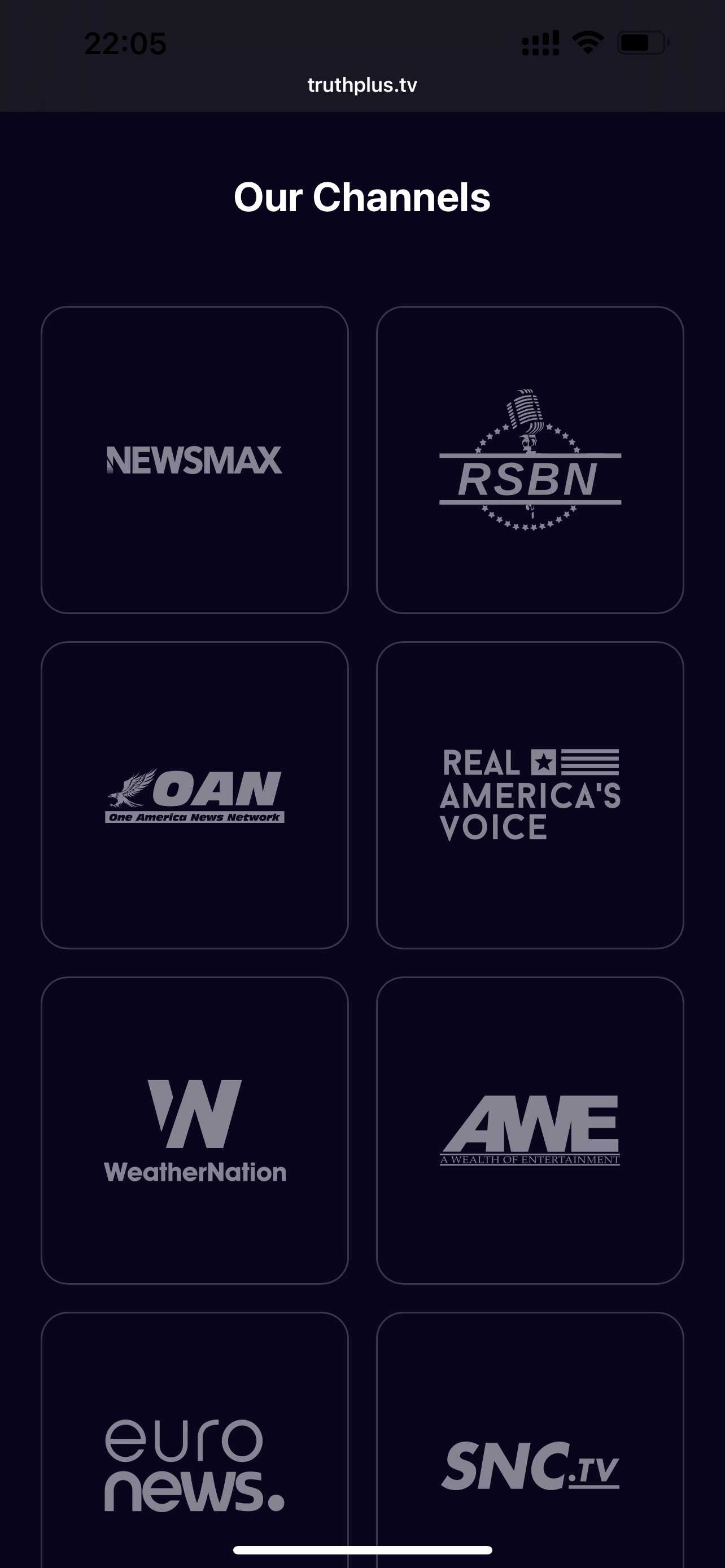725x1568 pixels.
Task: Open the Newsmax channel card
Action: pos(195,459)
